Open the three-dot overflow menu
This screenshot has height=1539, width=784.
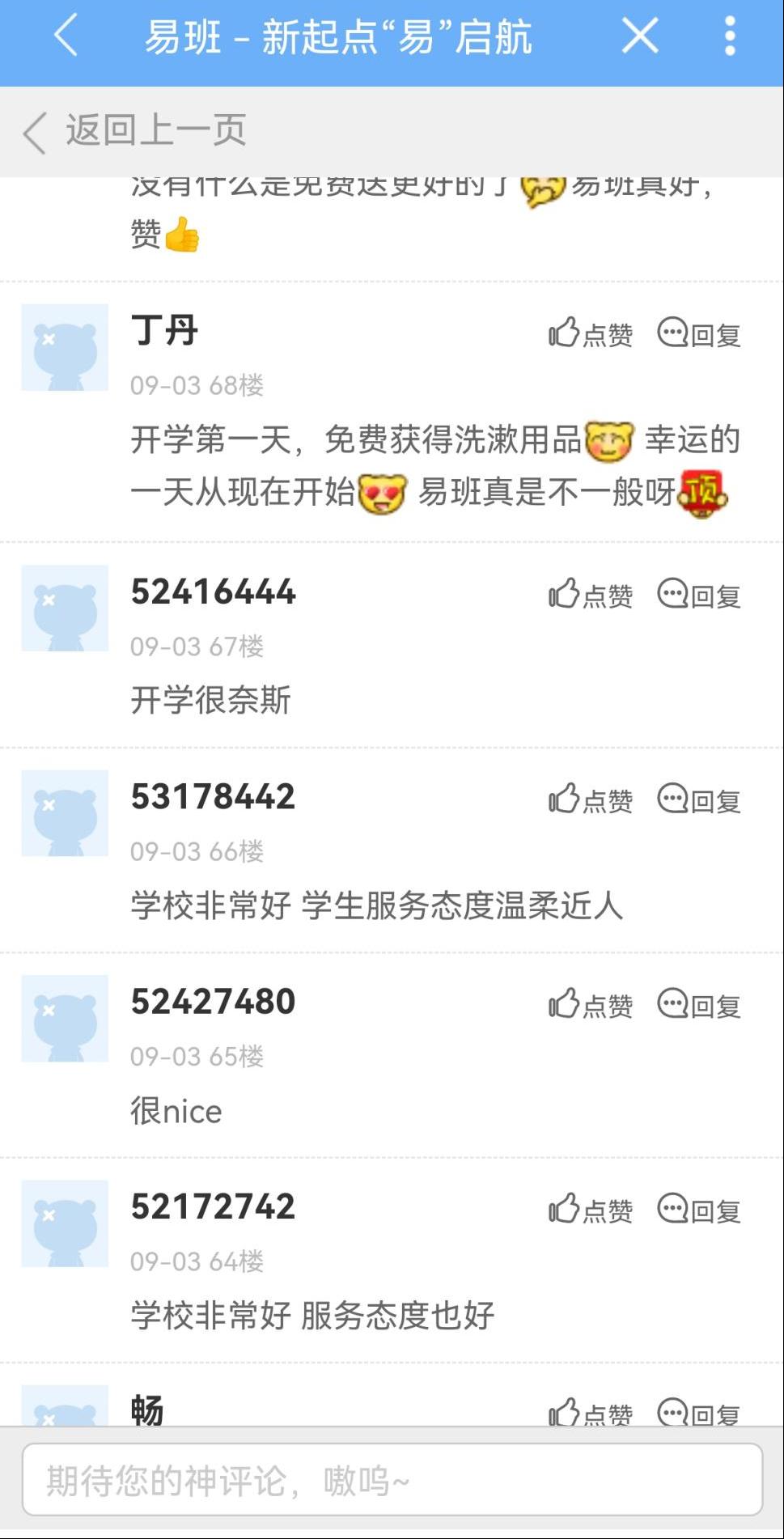(x=730, y=36)
